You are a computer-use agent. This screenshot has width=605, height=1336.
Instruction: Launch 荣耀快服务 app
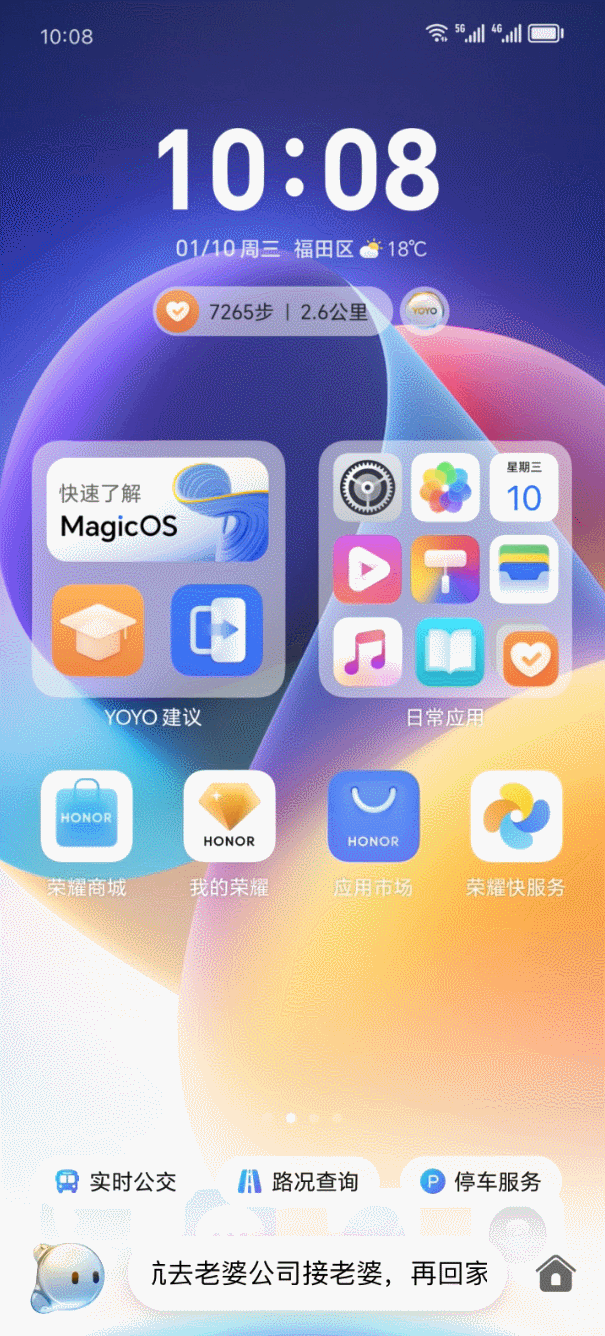click(x=516, y=816)
